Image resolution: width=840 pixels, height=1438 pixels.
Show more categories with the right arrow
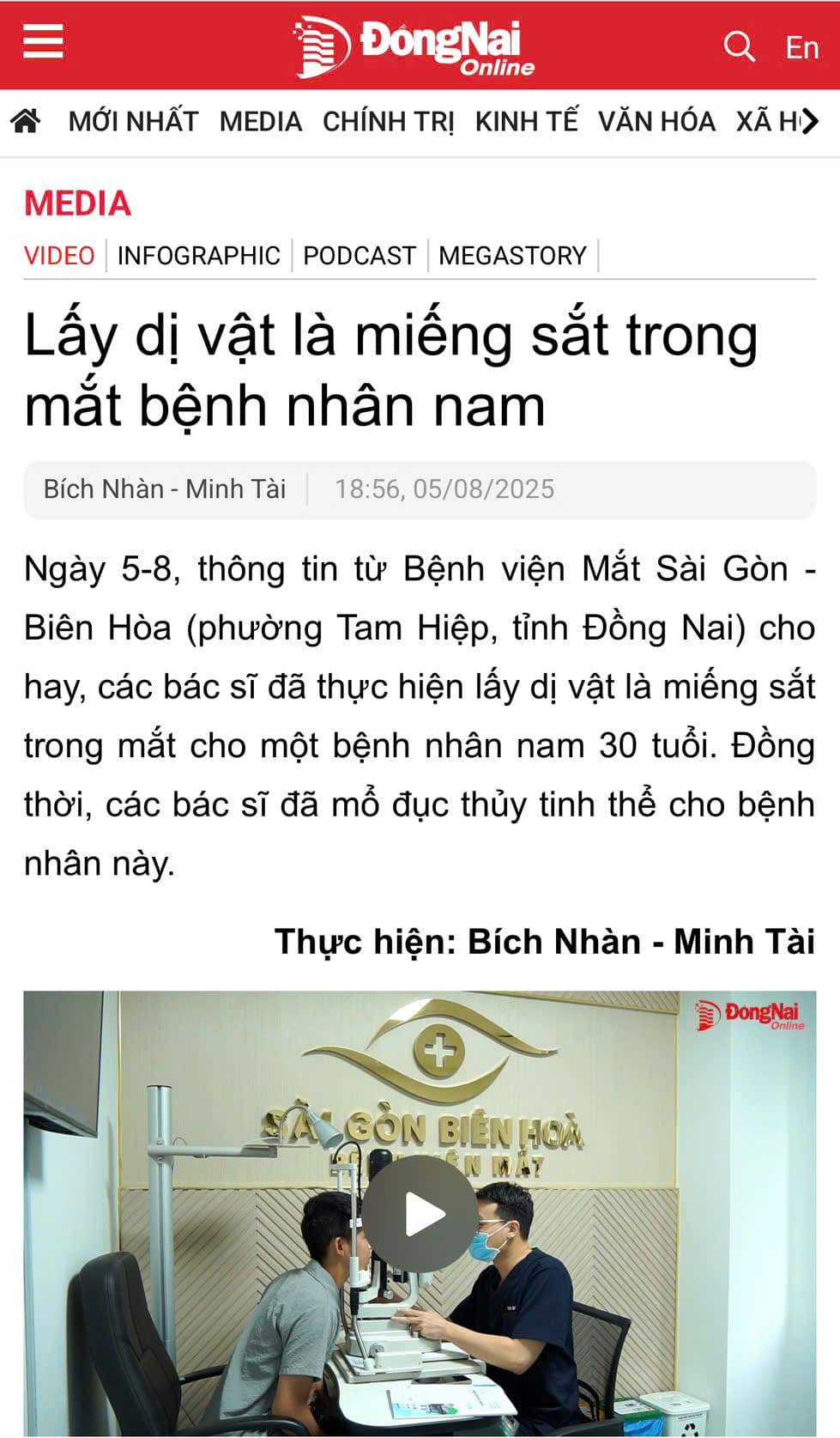click(809, 122)
